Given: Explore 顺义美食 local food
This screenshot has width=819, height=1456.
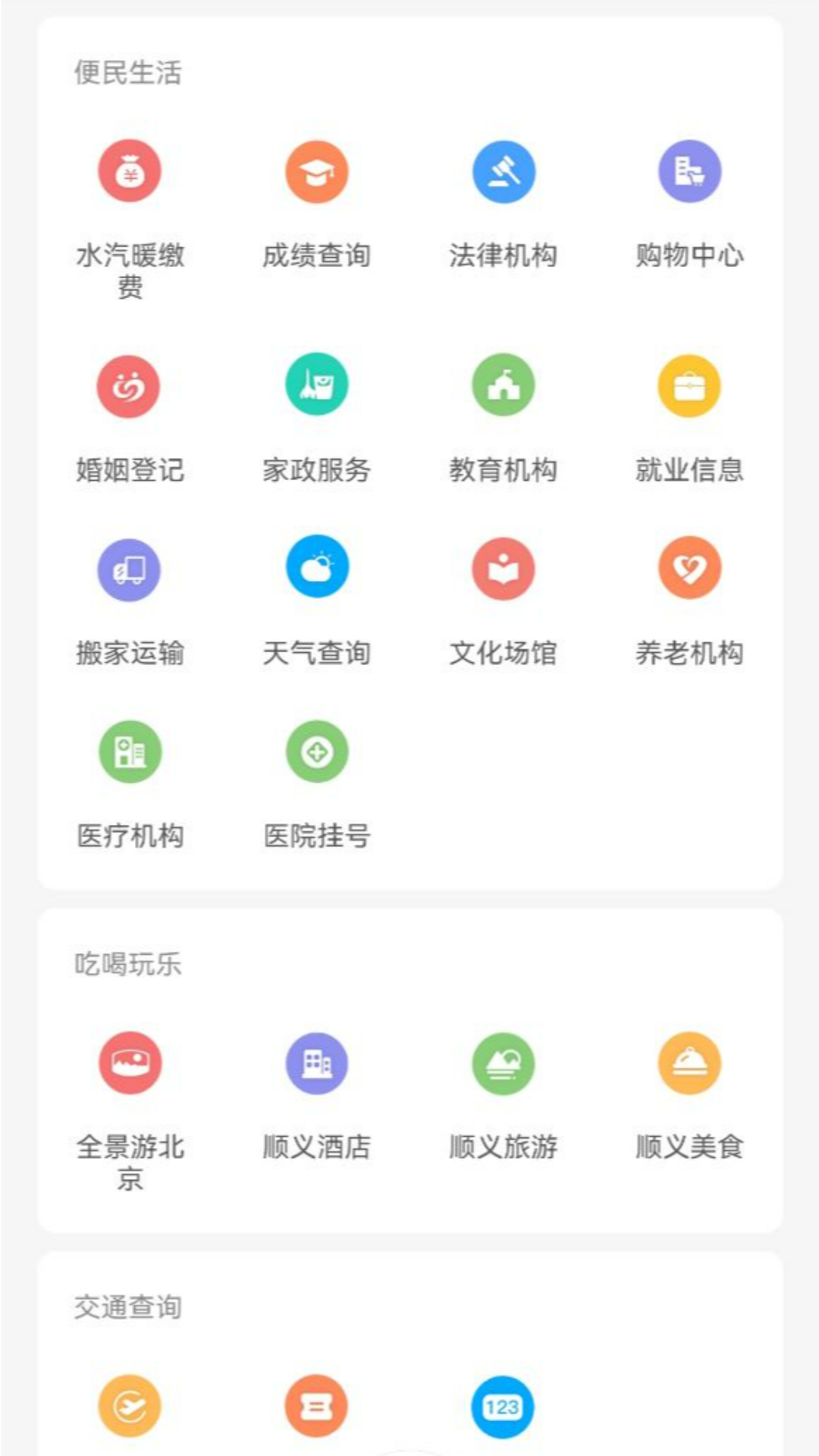Looking at the screenshot, I should click(x=689, y=1063).
